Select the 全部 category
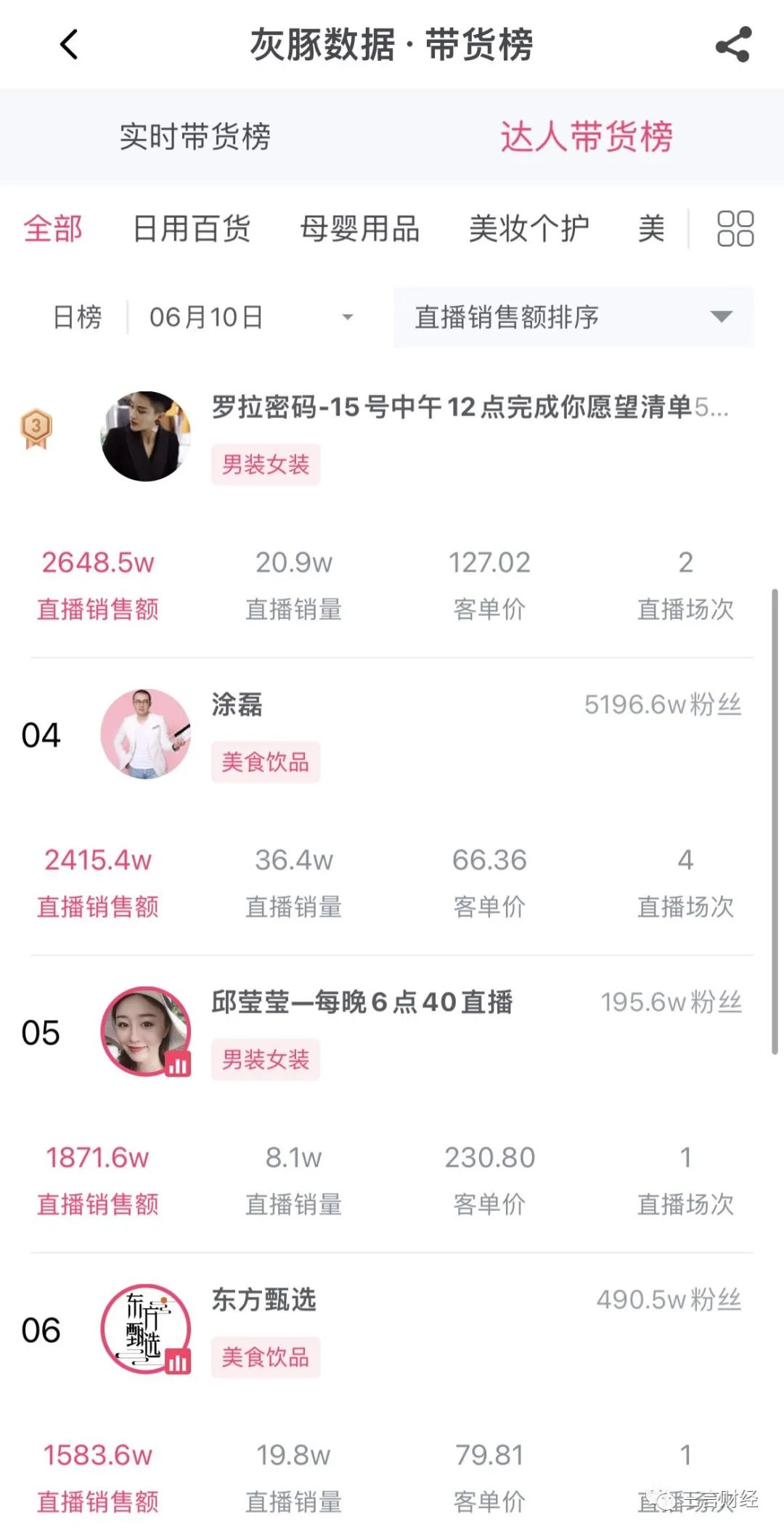 point(53,229)
